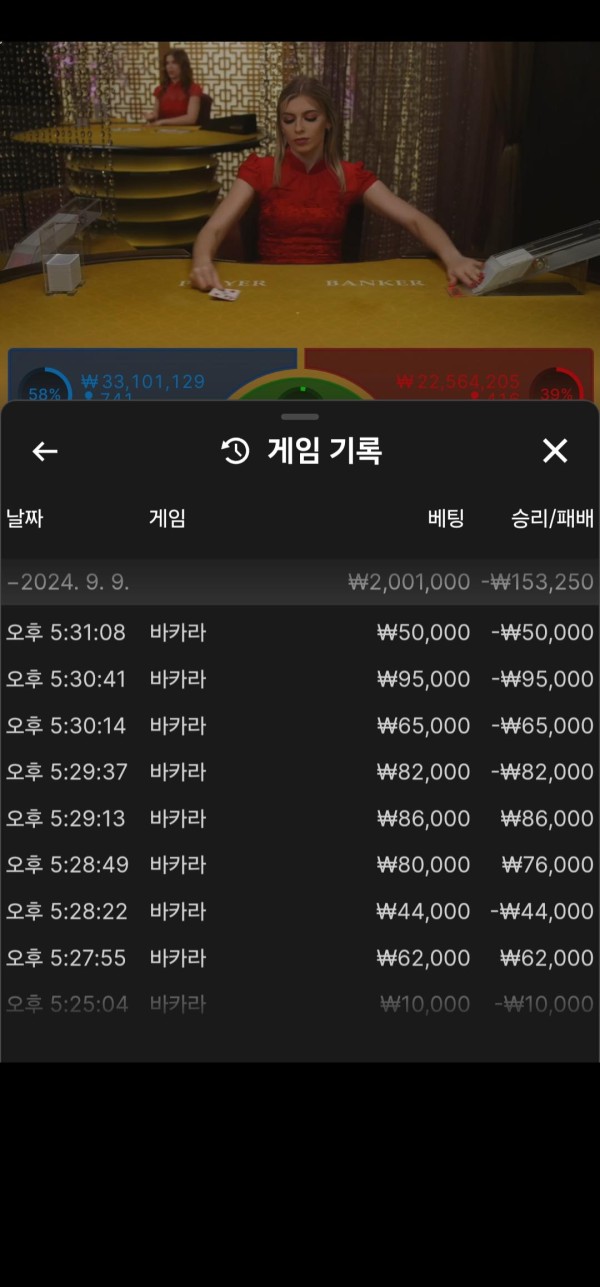Open the 오후 5:27:55 바카라 record

click(x=300, y=958)
